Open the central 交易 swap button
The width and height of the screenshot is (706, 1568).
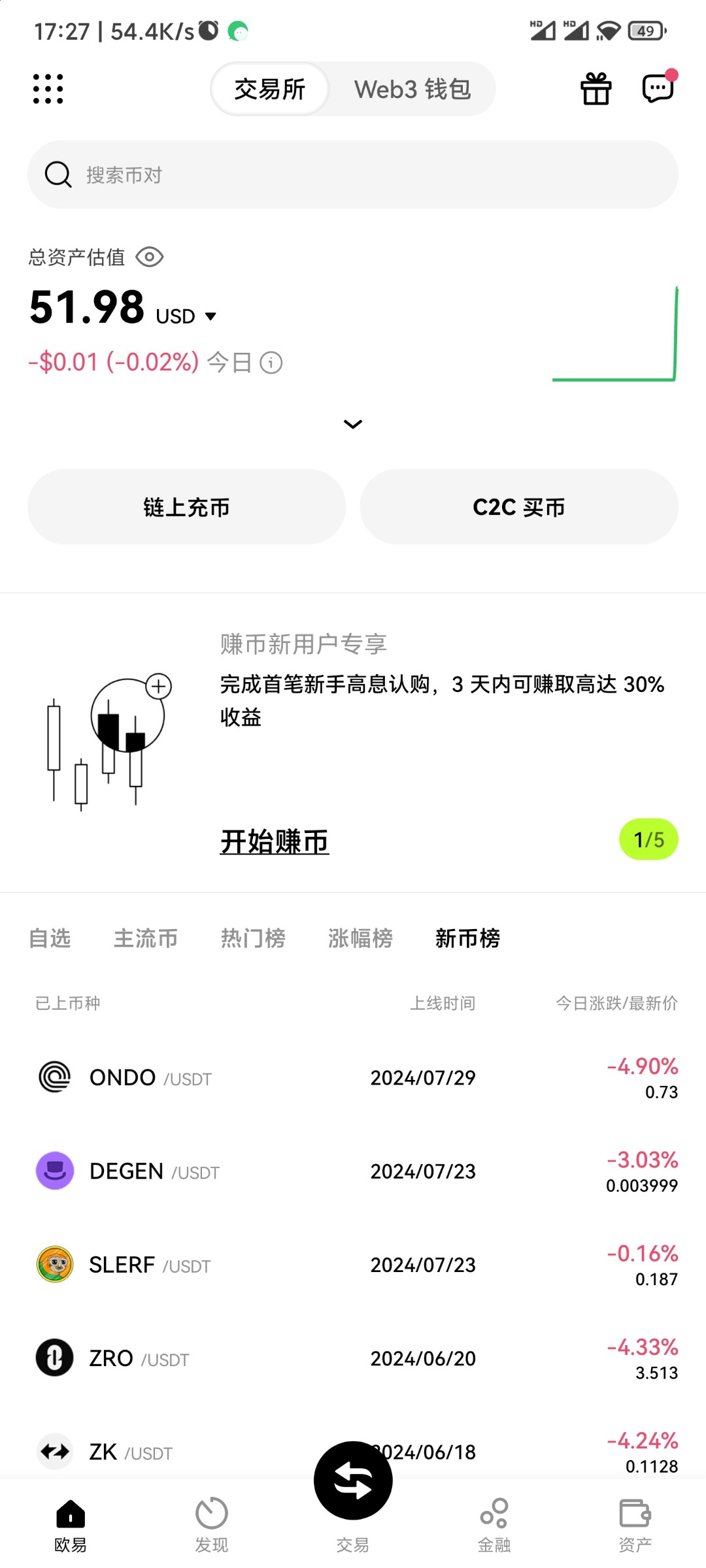pyautogui.click(x=353, y=1482)
